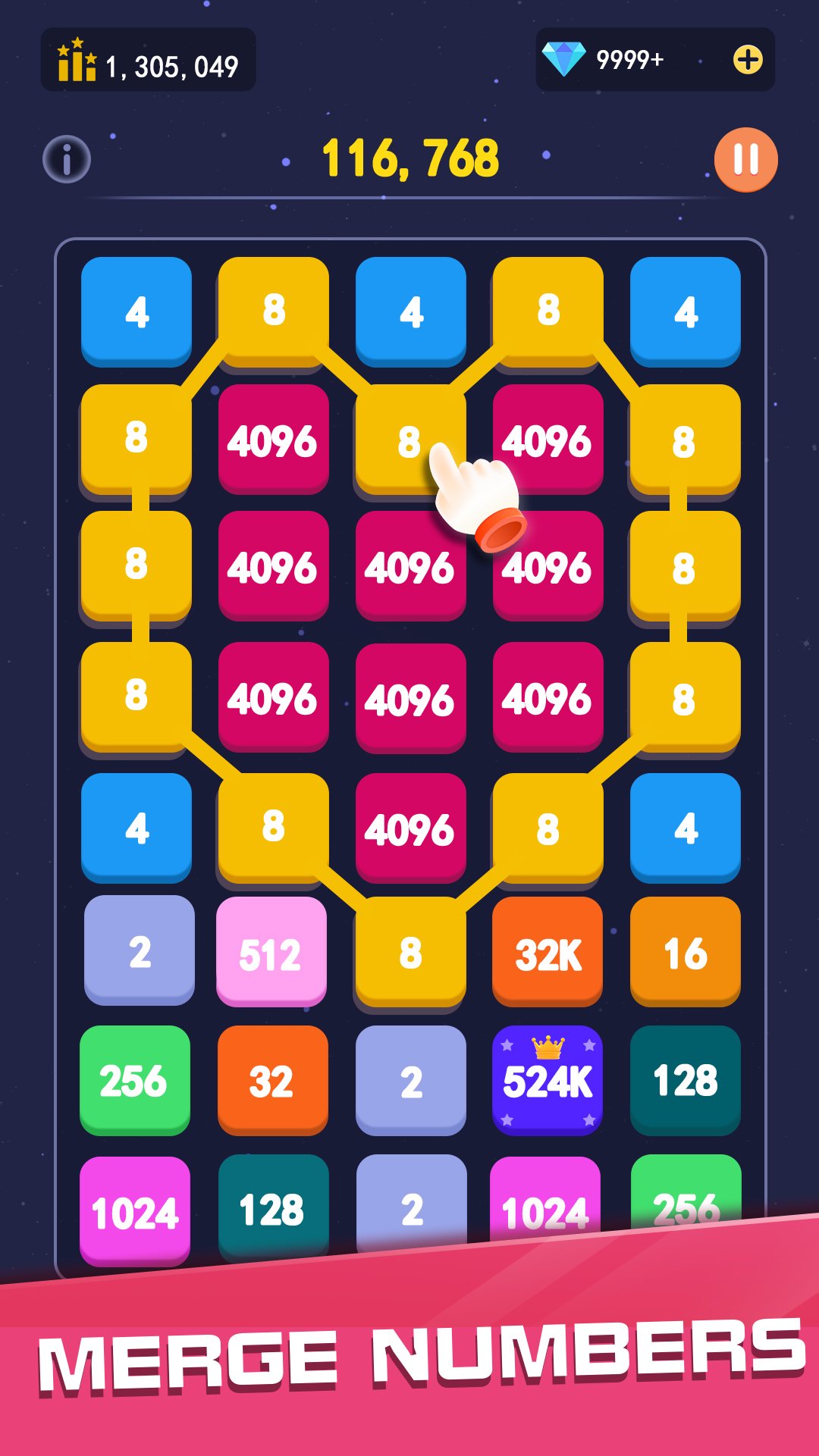819x1456 pixels.
Task: Tap the coin balance icon showing 1,305,049
Action: 76,61
